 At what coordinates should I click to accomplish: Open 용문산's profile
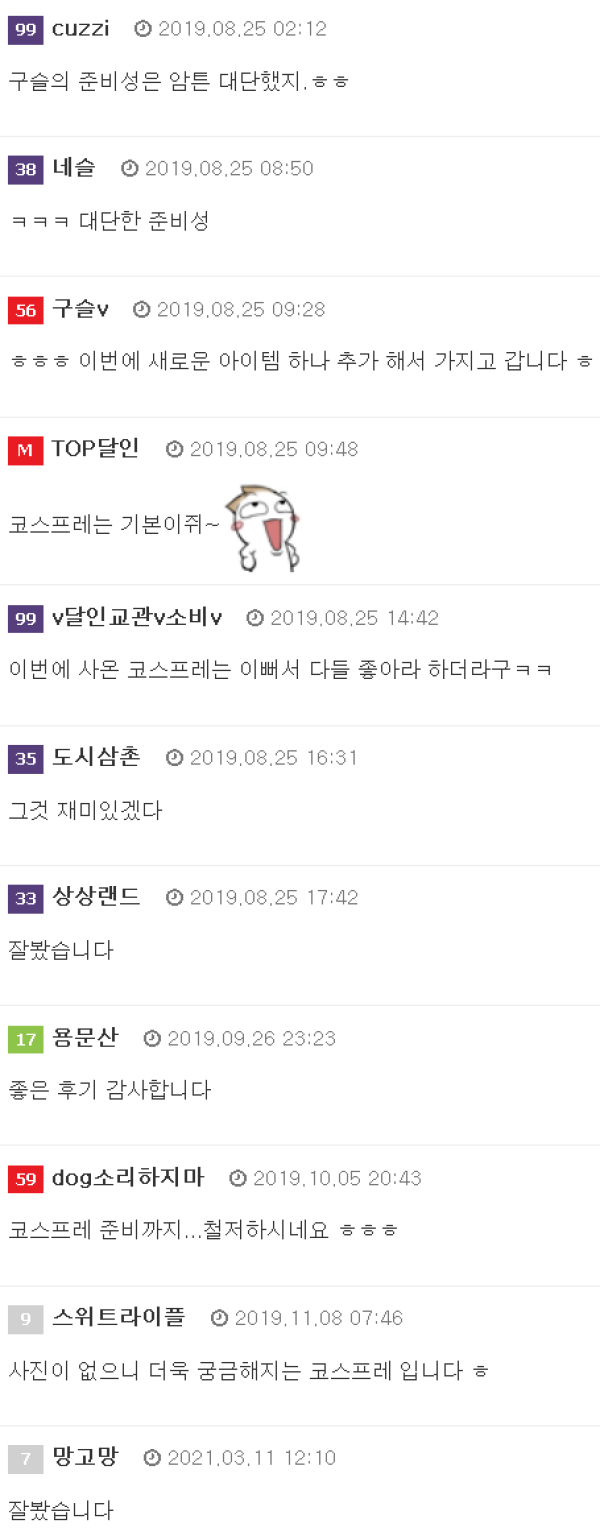pyautogui.click(x=85, y=1038)
